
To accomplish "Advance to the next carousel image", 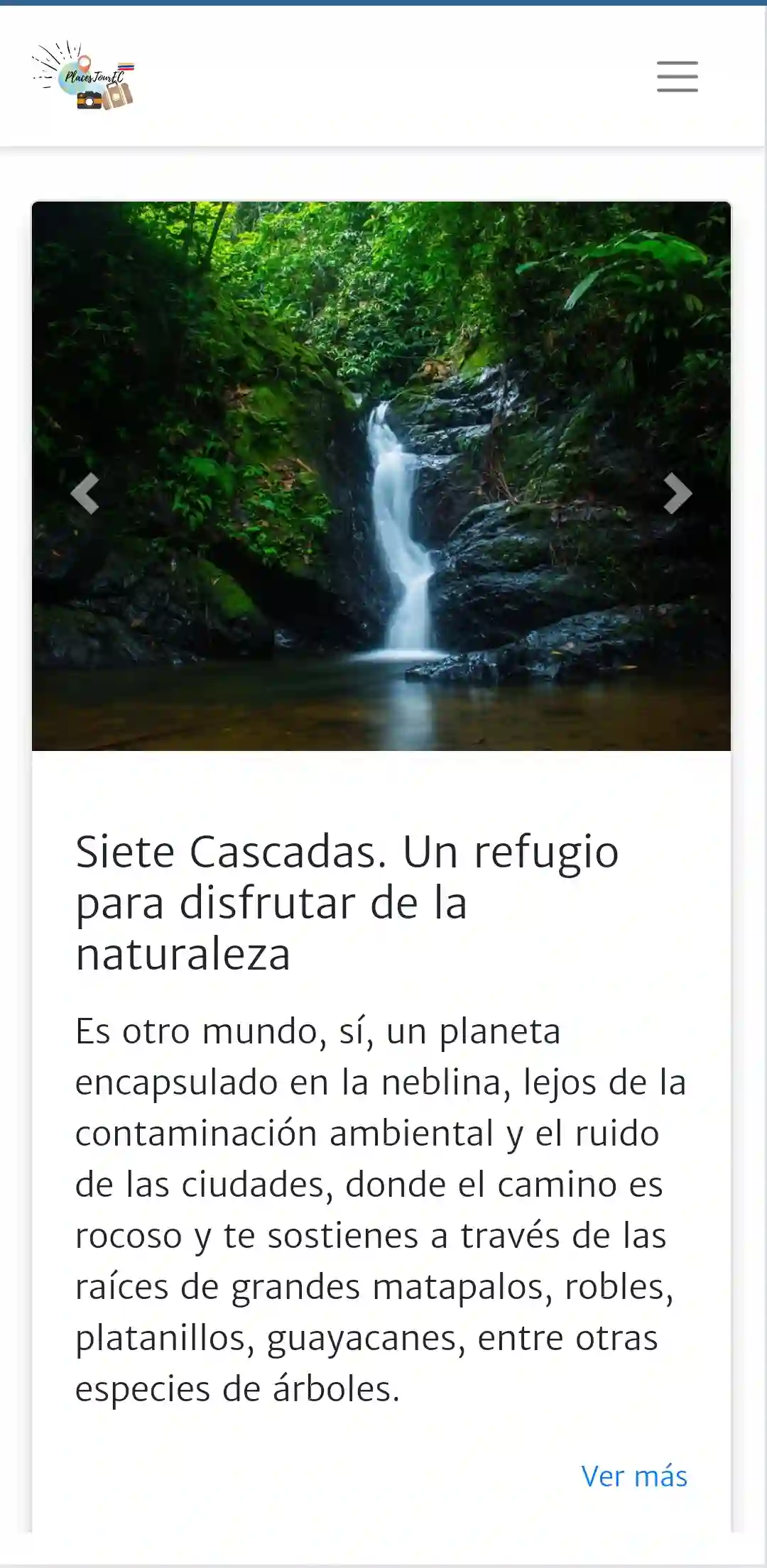I will coord(678,493).
